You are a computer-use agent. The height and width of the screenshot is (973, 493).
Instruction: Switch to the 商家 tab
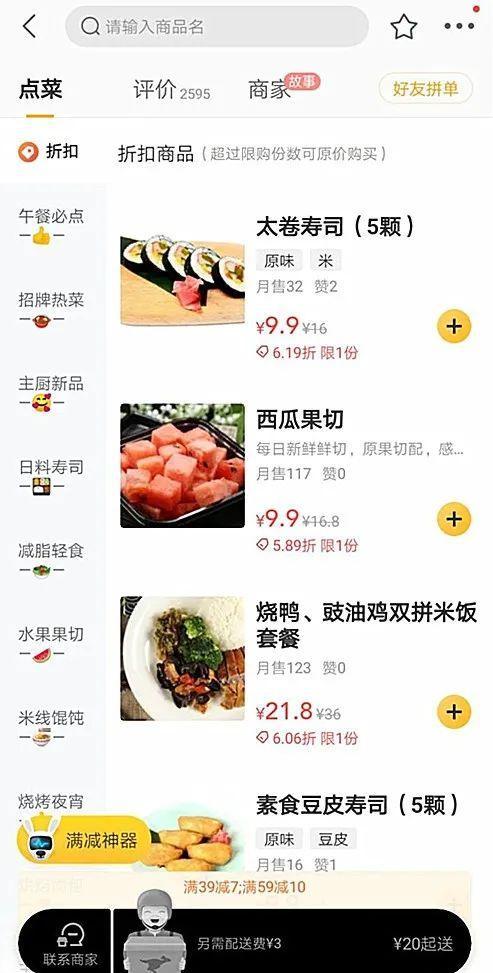click(x=269, y=90)
